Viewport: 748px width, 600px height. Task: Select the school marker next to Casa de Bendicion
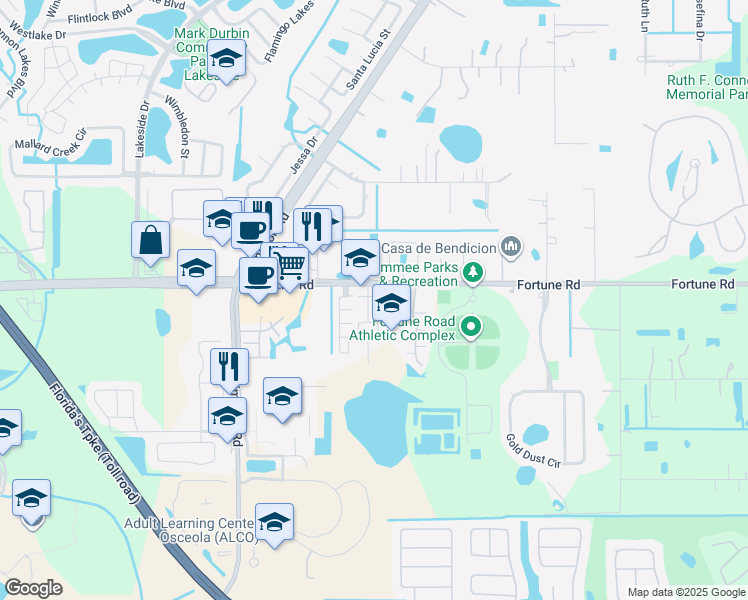361,259
